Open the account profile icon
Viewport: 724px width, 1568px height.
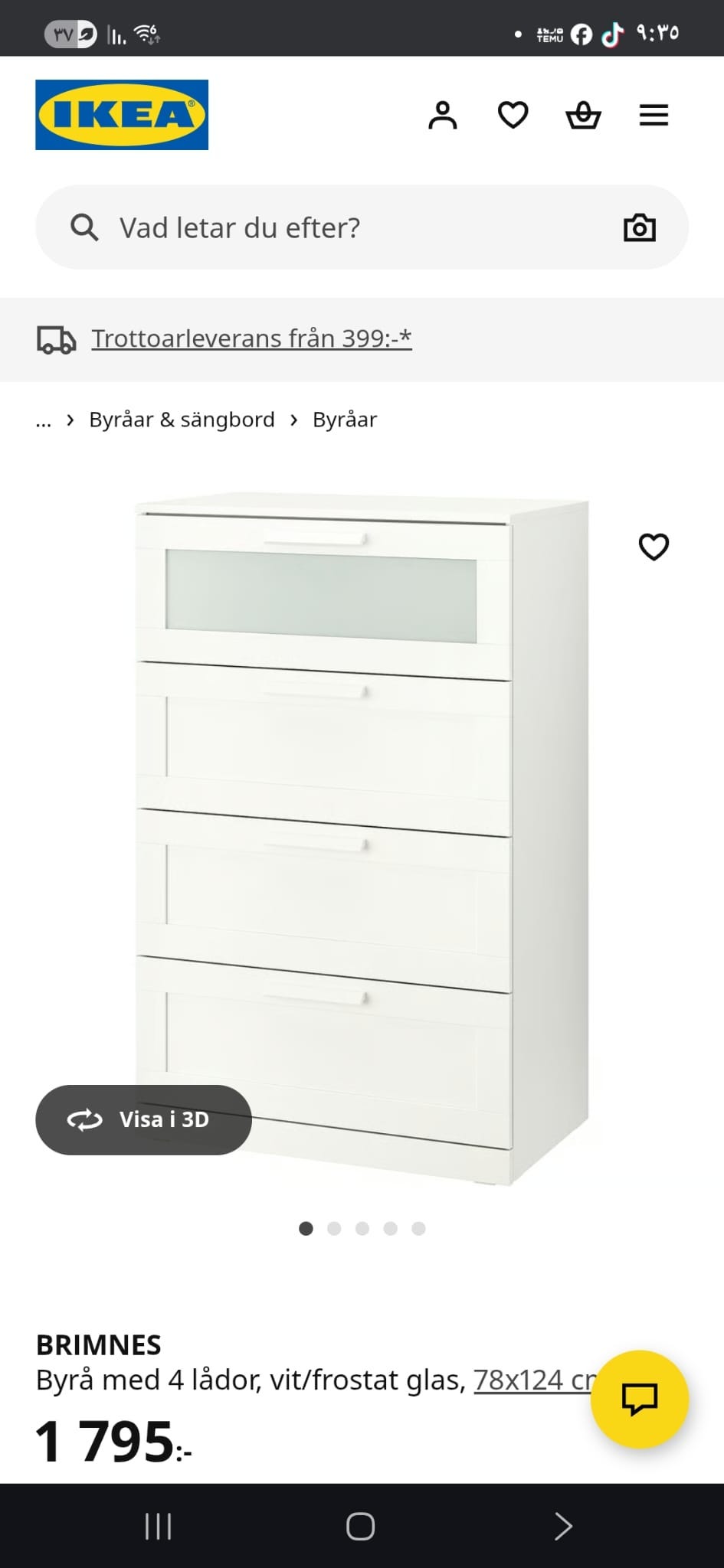[x=442, y=116]
